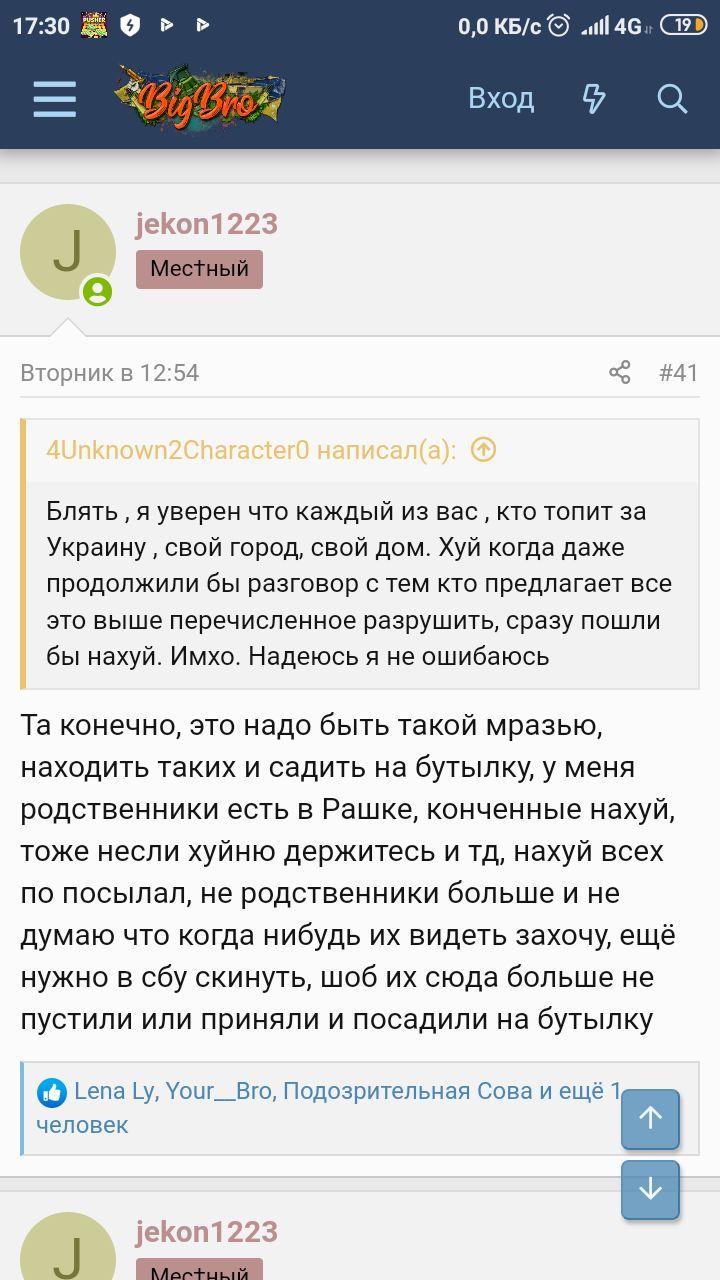This screenshot has width=720, height=1280.
Task: Jump to page bottom with down arrow
Action: click(650, 1189)
